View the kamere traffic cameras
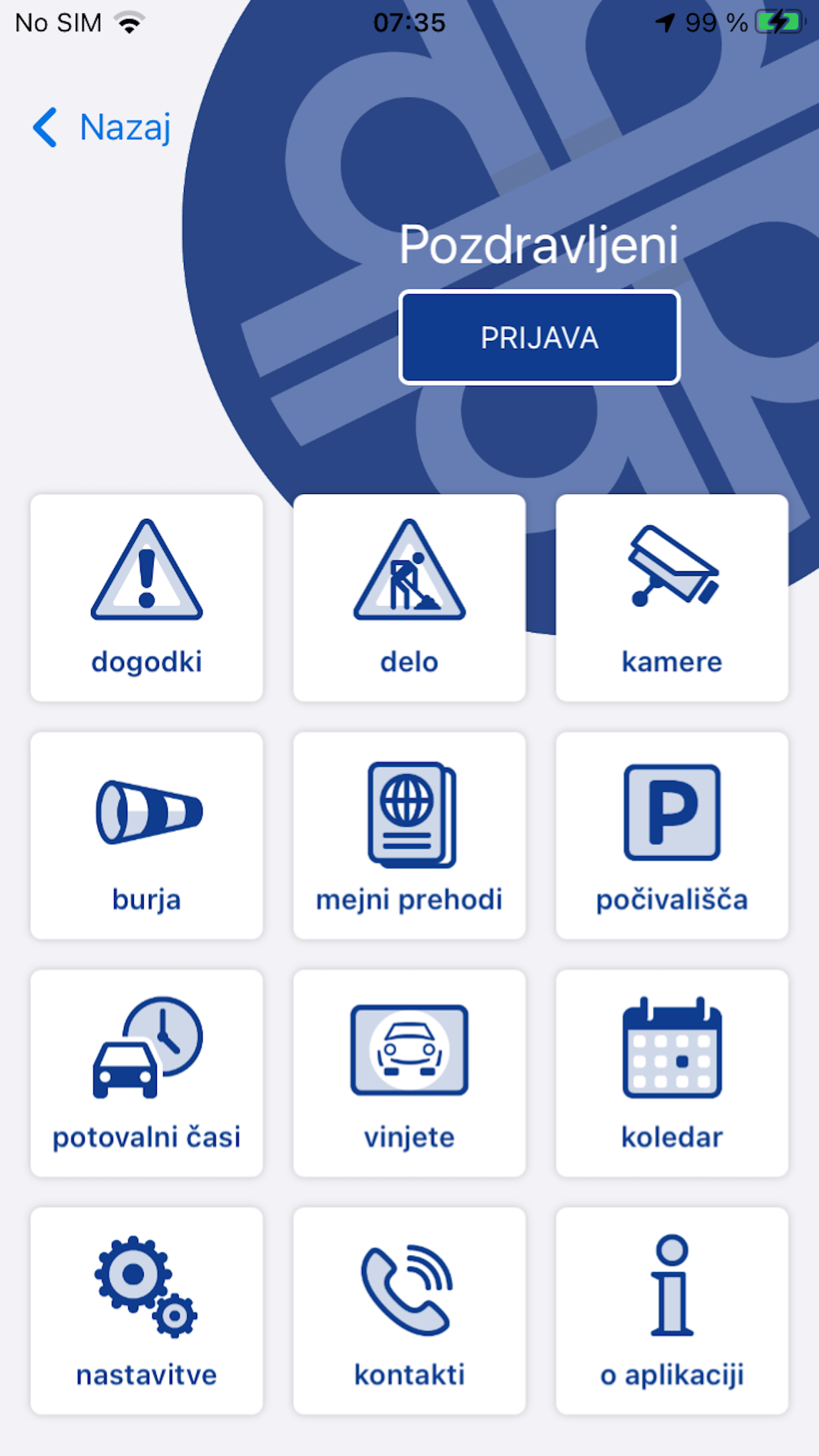Viewport: 819px width, 1456px height. [x=671, y=597]
